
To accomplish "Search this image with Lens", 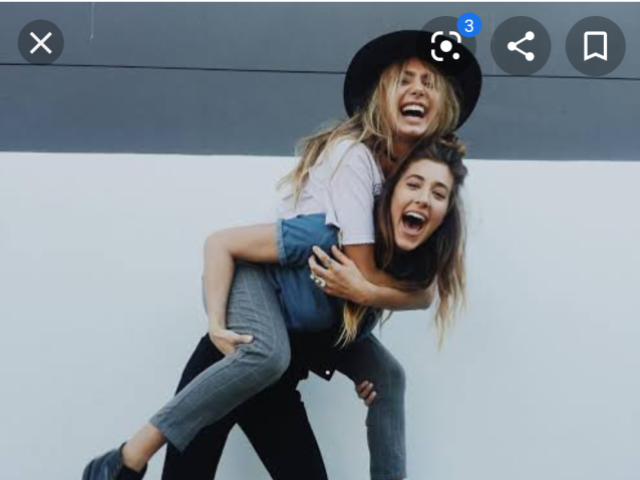I will (x=446, y=46).
